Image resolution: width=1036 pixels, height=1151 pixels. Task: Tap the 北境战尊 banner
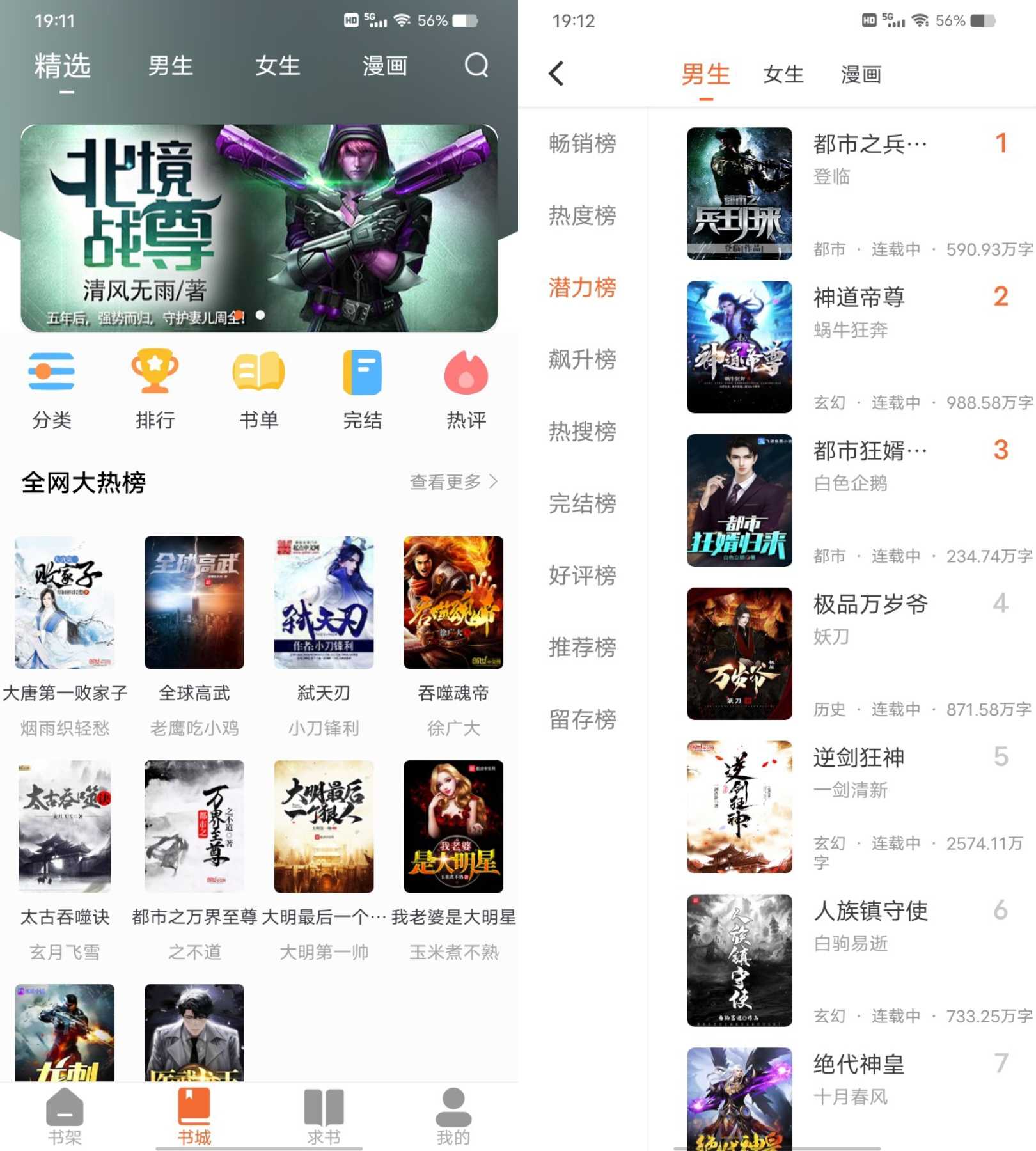[259, 228]
